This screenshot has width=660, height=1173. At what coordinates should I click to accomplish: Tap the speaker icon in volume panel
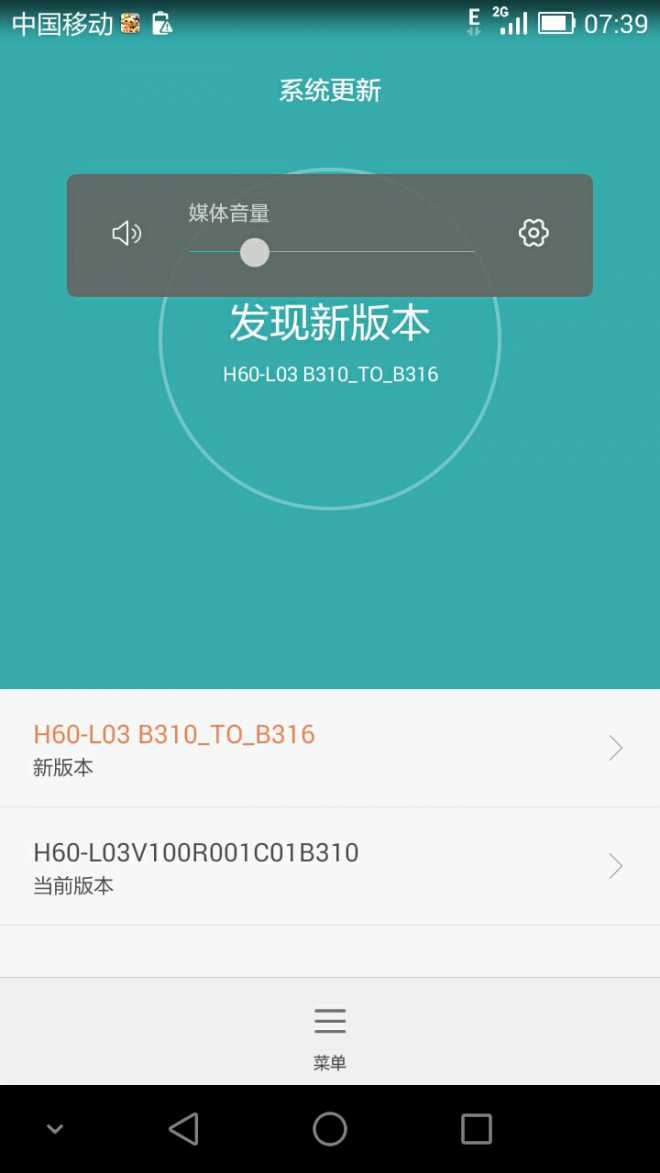click(x=126, y=233)
